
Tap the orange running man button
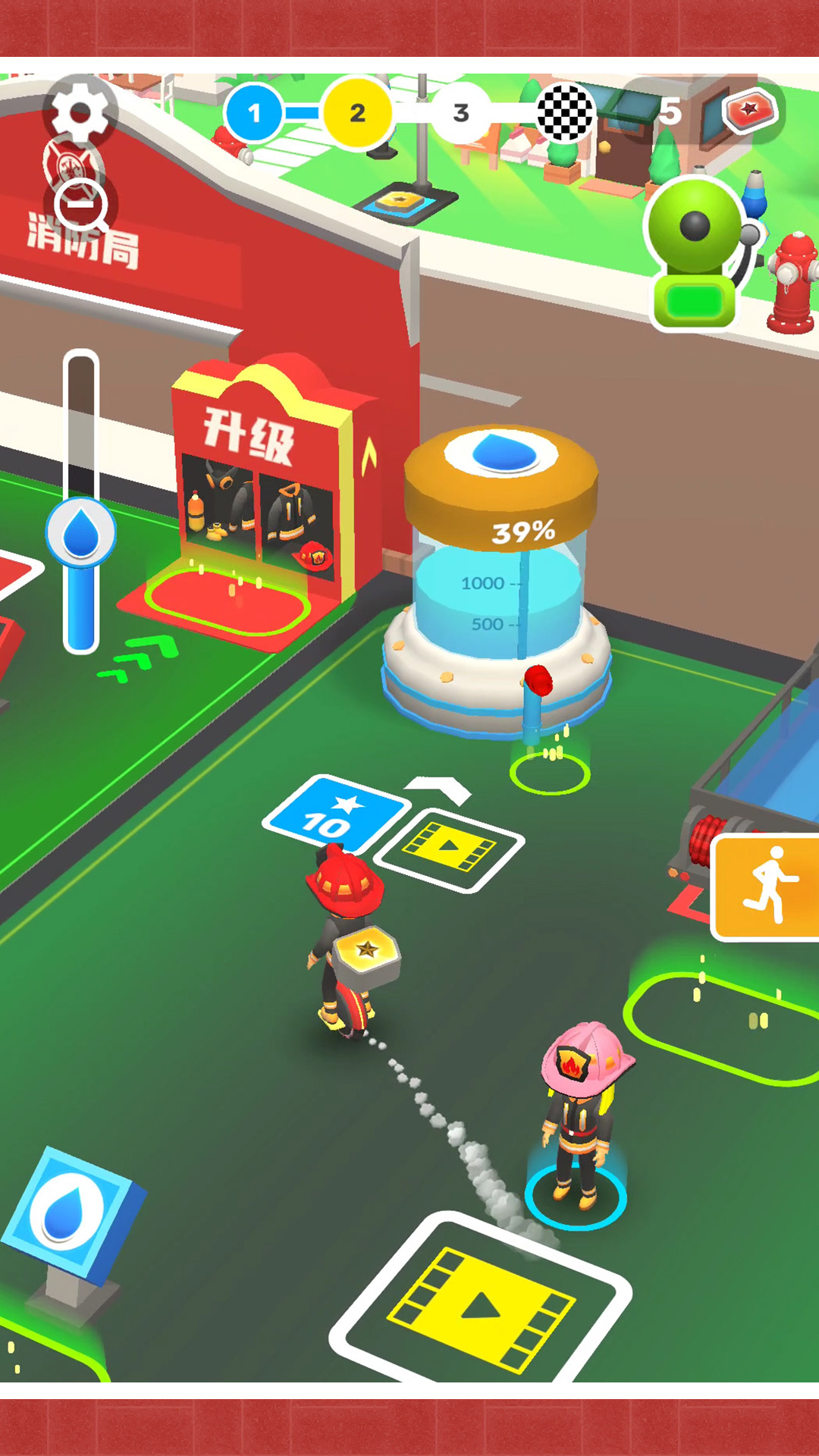pos(767,886)
